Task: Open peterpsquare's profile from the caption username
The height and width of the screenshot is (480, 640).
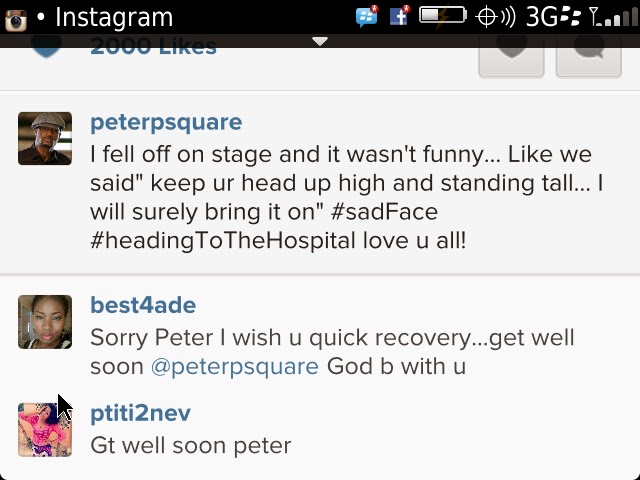Action: tap(166, 123)
